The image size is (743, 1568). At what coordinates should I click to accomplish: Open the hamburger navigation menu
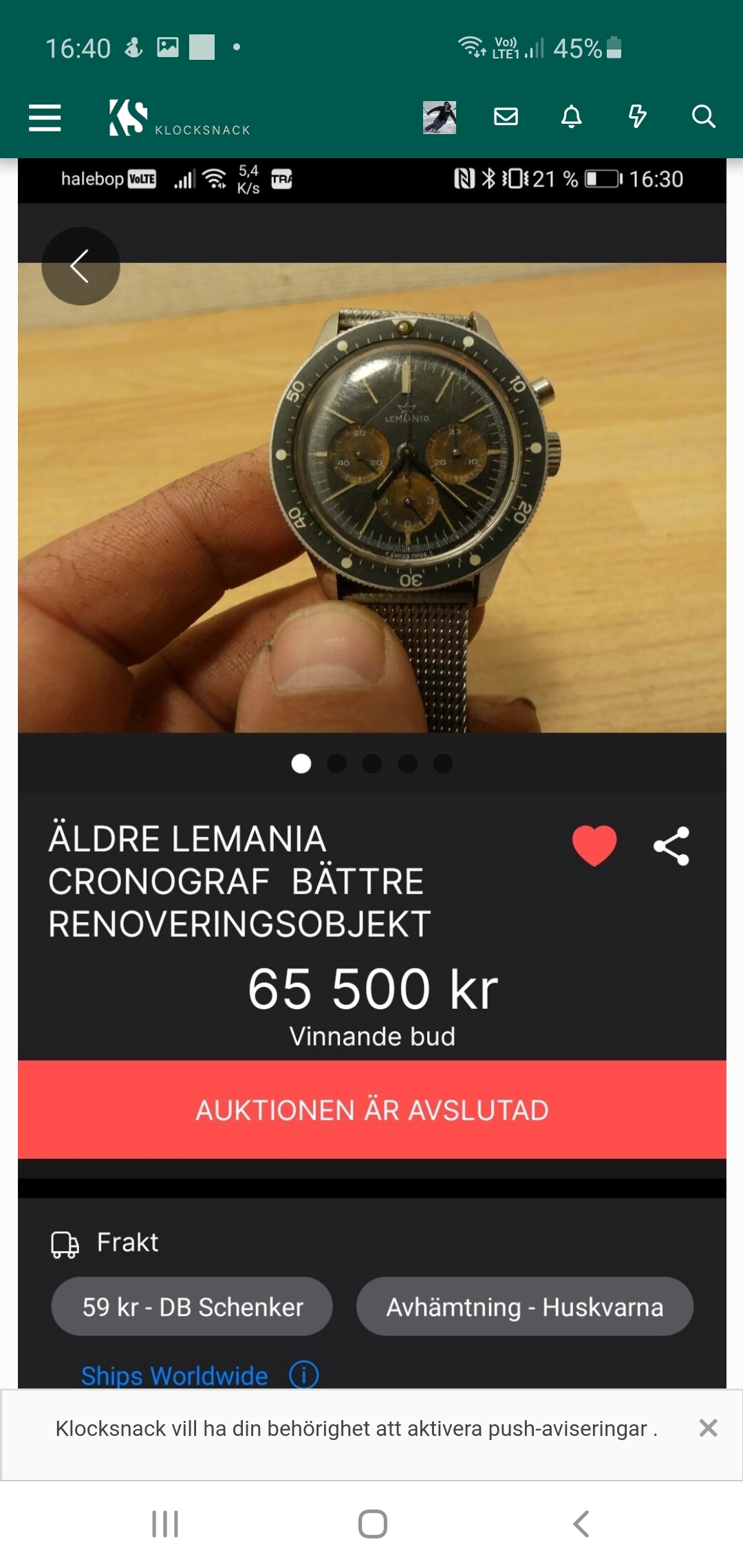(x=45, y=117)
